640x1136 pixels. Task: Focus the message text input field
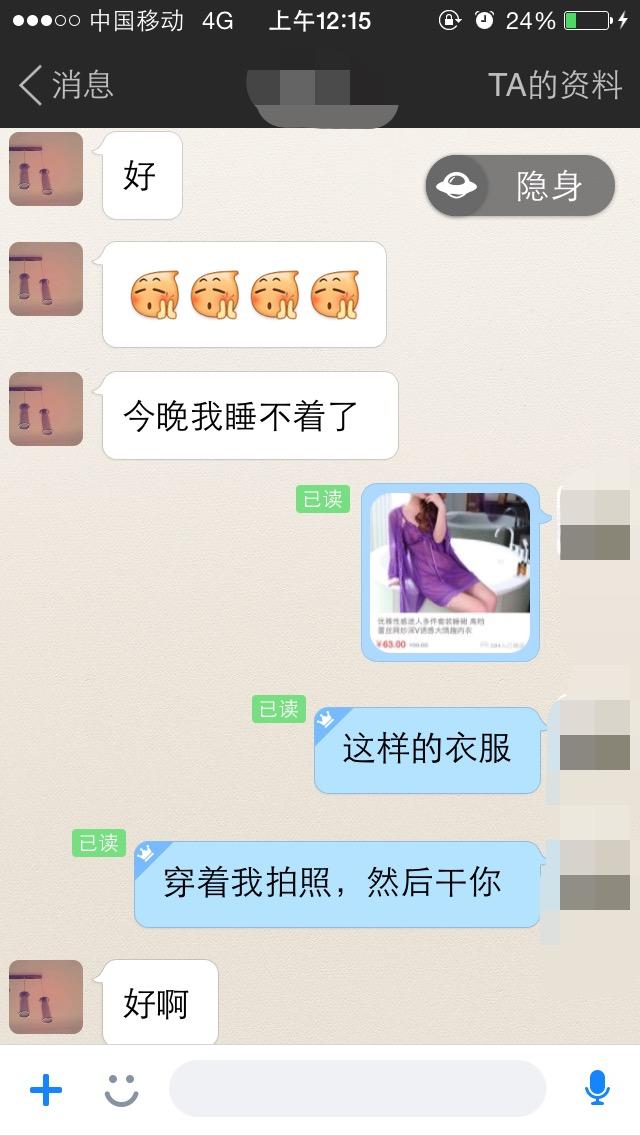357,1089
